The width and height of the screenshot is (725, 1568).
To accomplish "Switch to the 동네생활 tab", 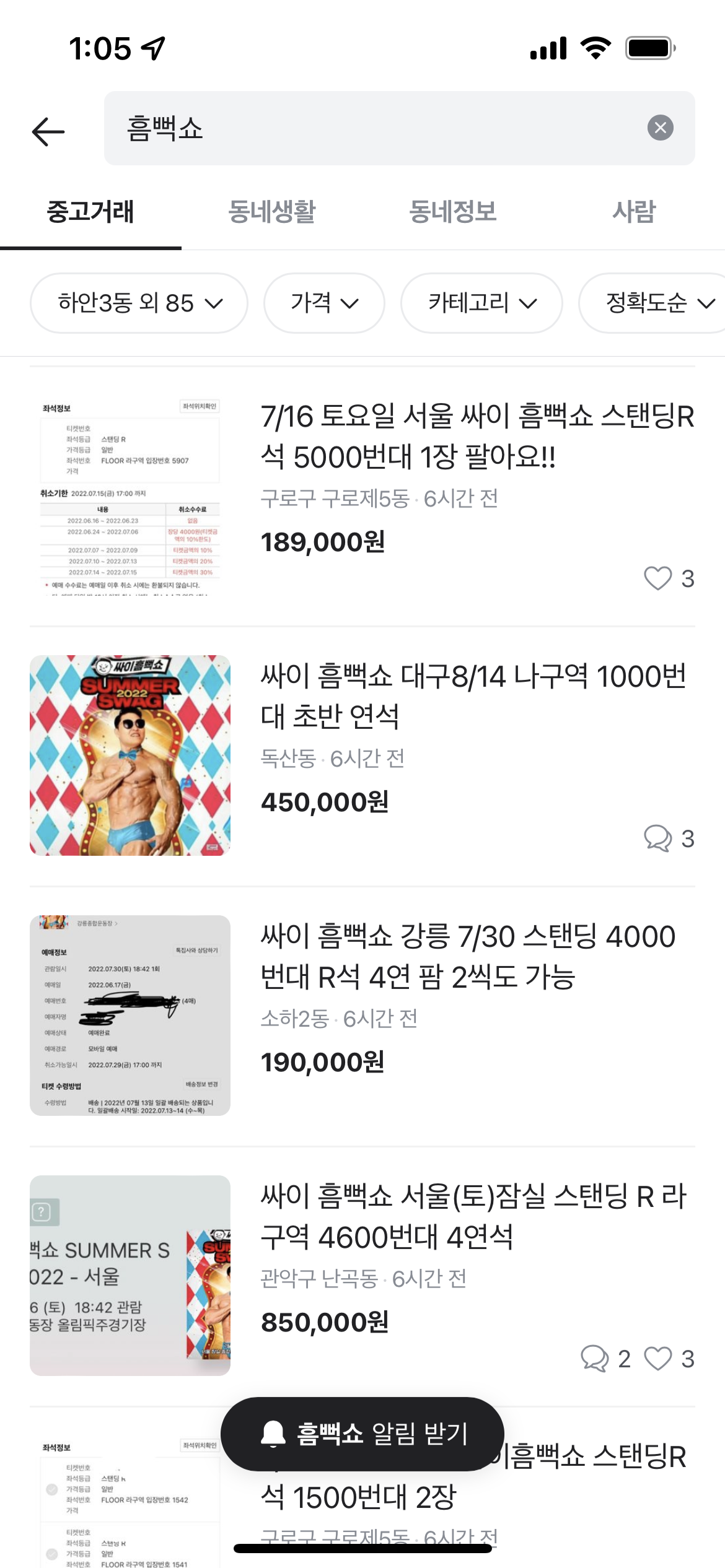I will point(271,212).
